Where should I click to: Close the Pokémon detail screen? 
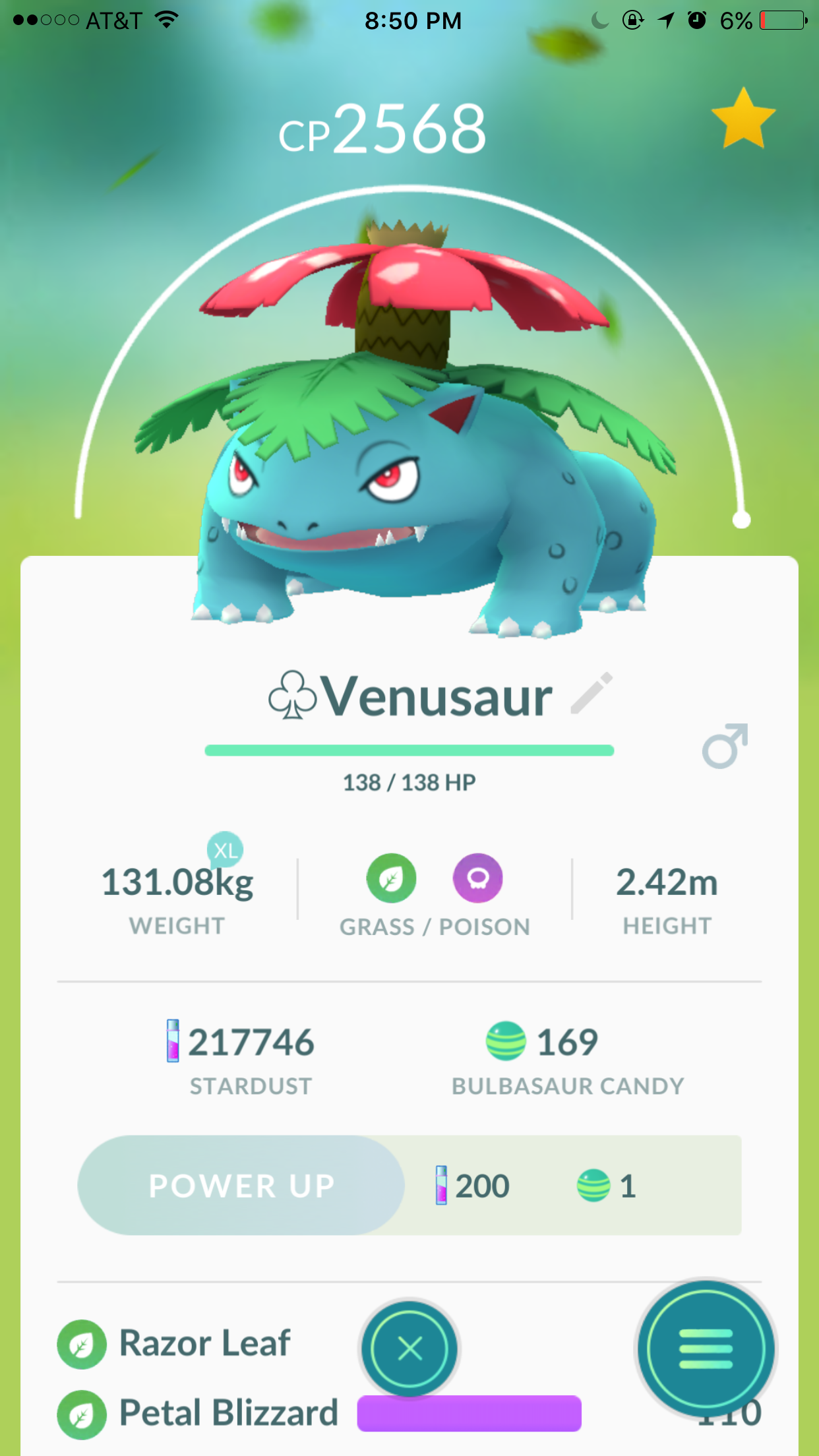coord(409,1349)
